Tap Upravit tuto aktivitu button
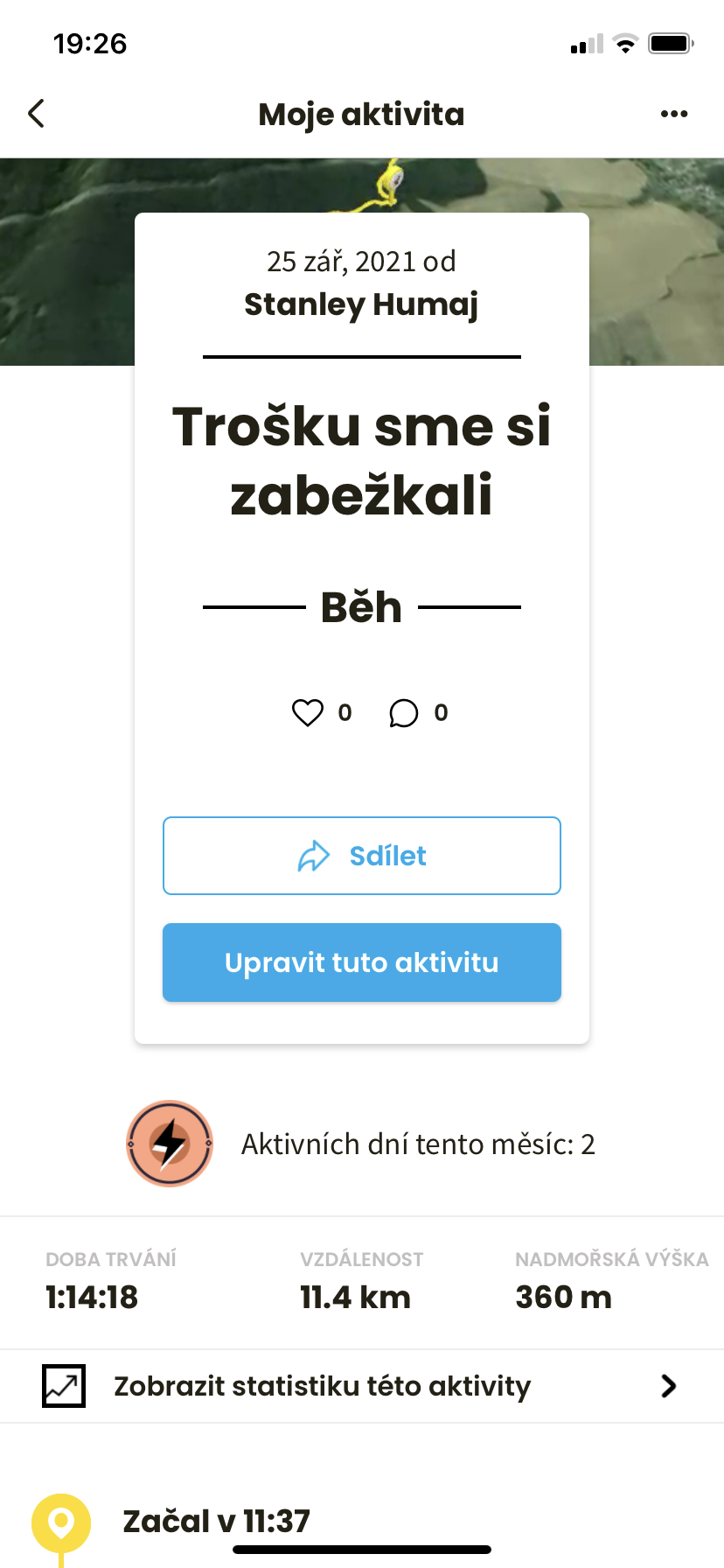 [362, 962]
